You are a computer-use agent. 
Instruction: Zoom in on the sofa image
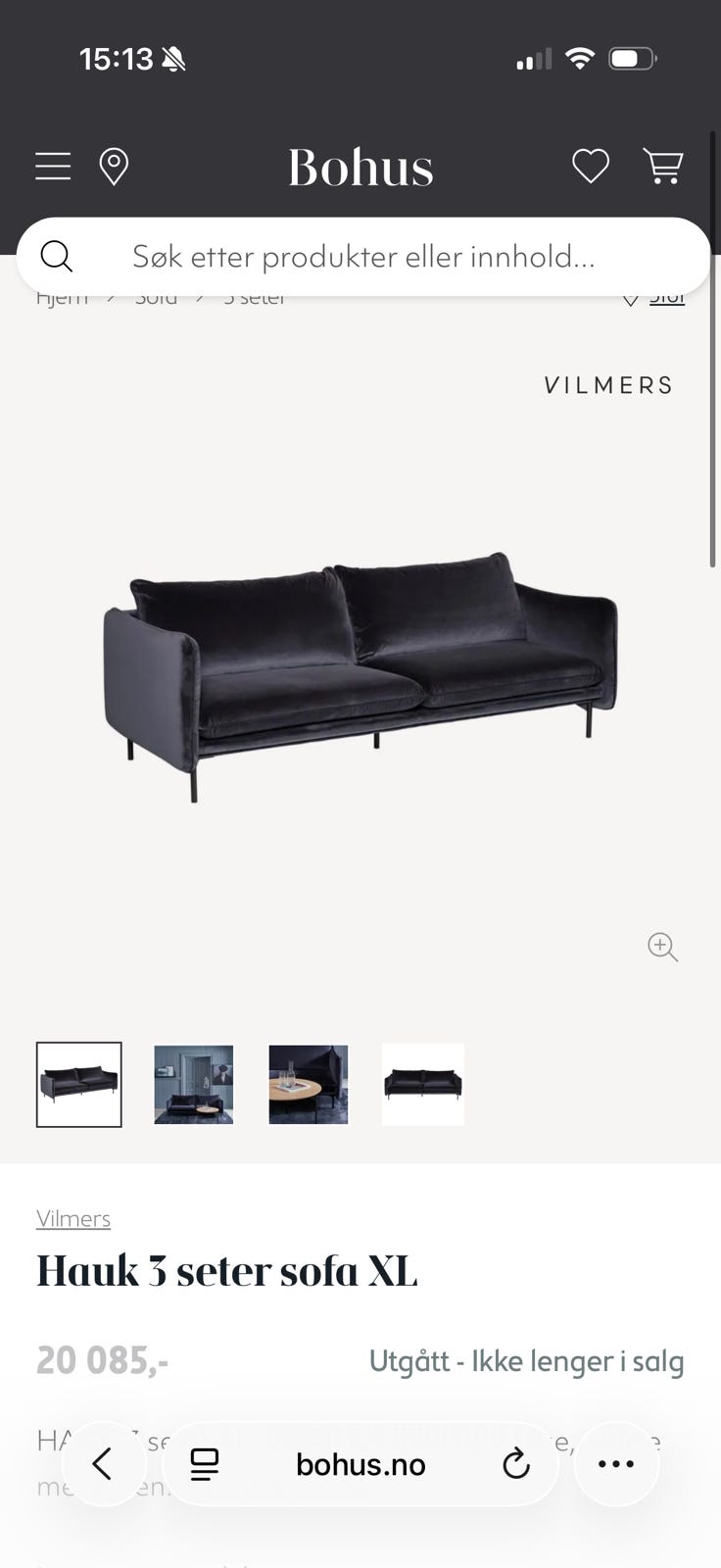click(x=663, y=947)
